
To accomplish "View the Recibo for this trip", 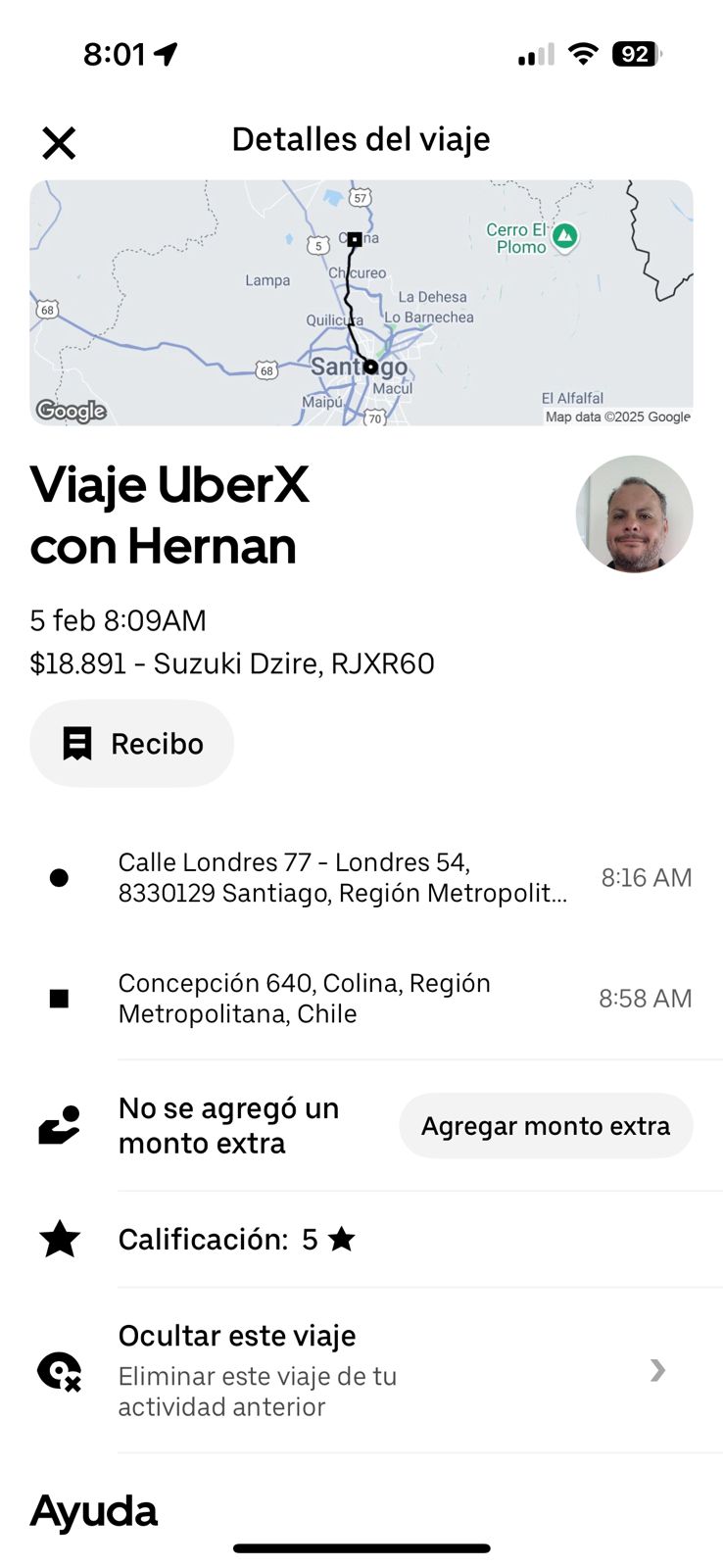I will tap(132, 744).
